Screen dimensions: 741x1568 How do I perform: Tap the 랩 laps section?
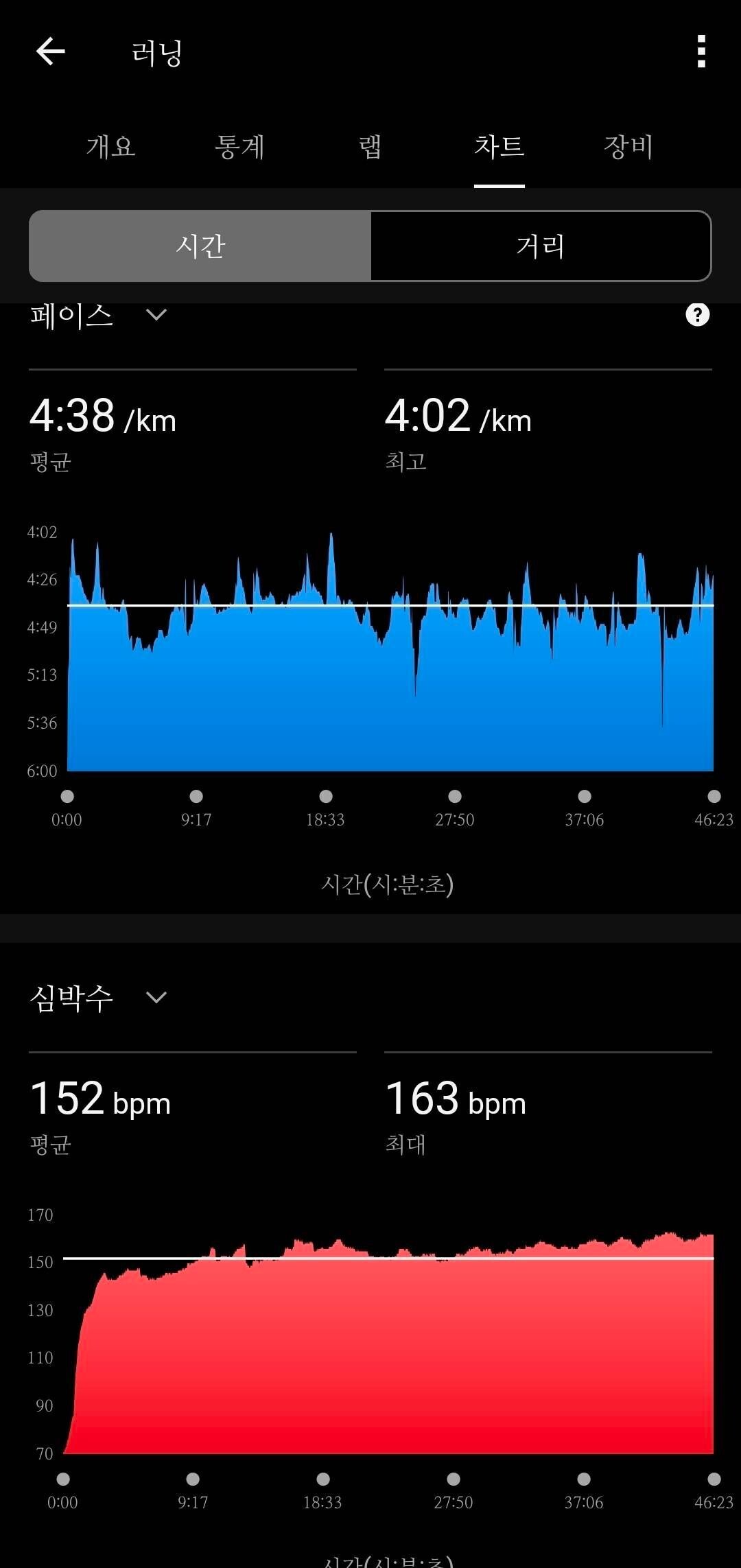coord(370,147)
